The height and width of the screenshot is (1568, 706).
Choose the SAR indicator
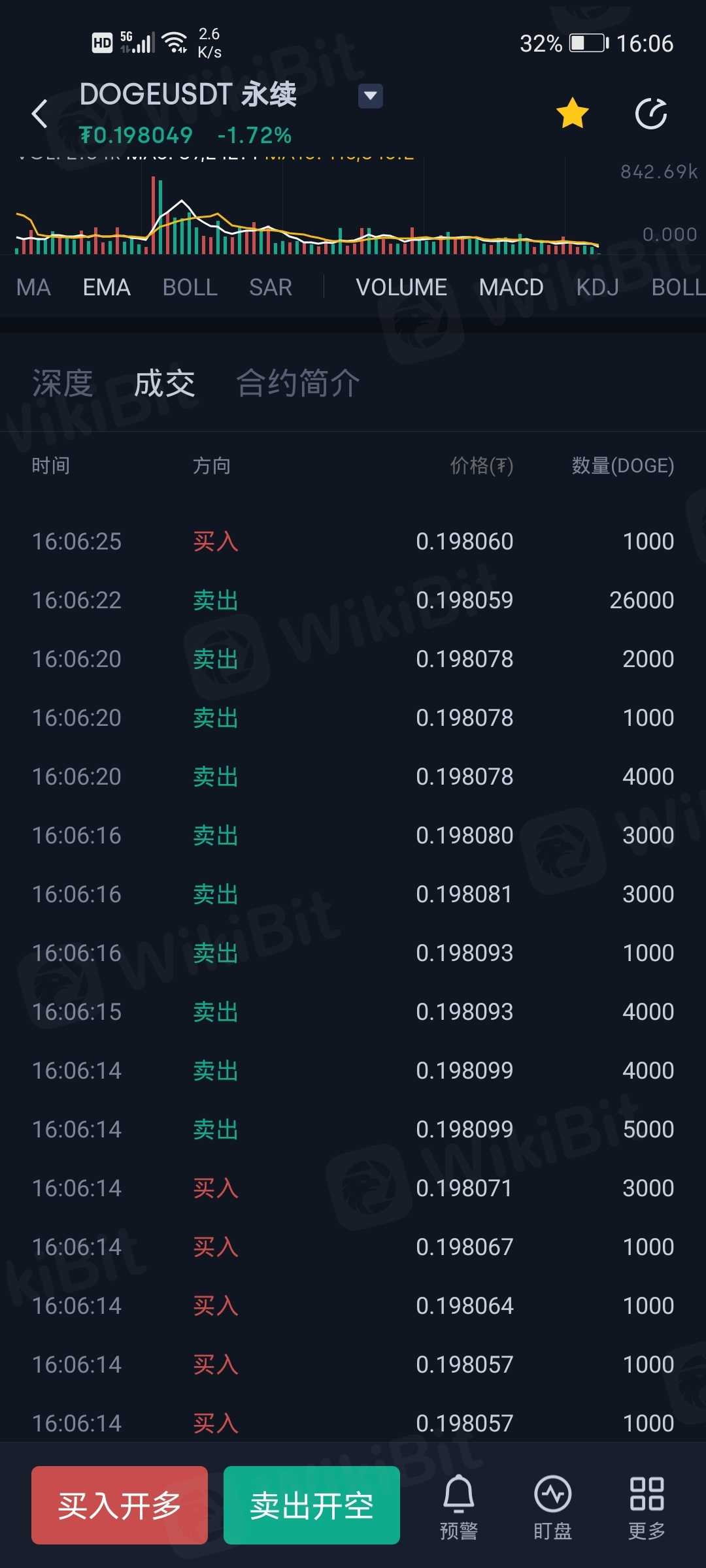(271, 287)
